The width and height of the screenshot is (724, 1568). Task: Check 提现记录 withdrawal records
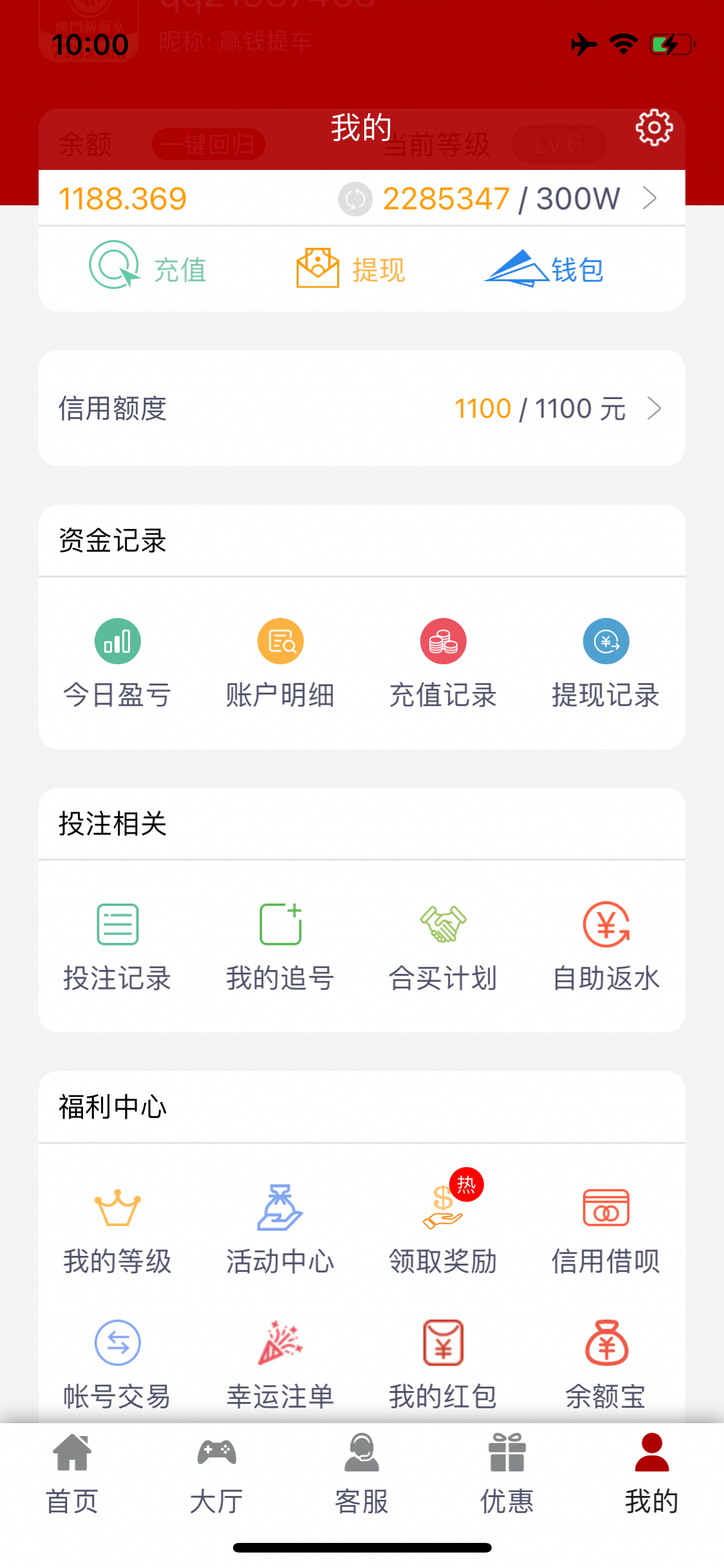(x=606, y=663)
